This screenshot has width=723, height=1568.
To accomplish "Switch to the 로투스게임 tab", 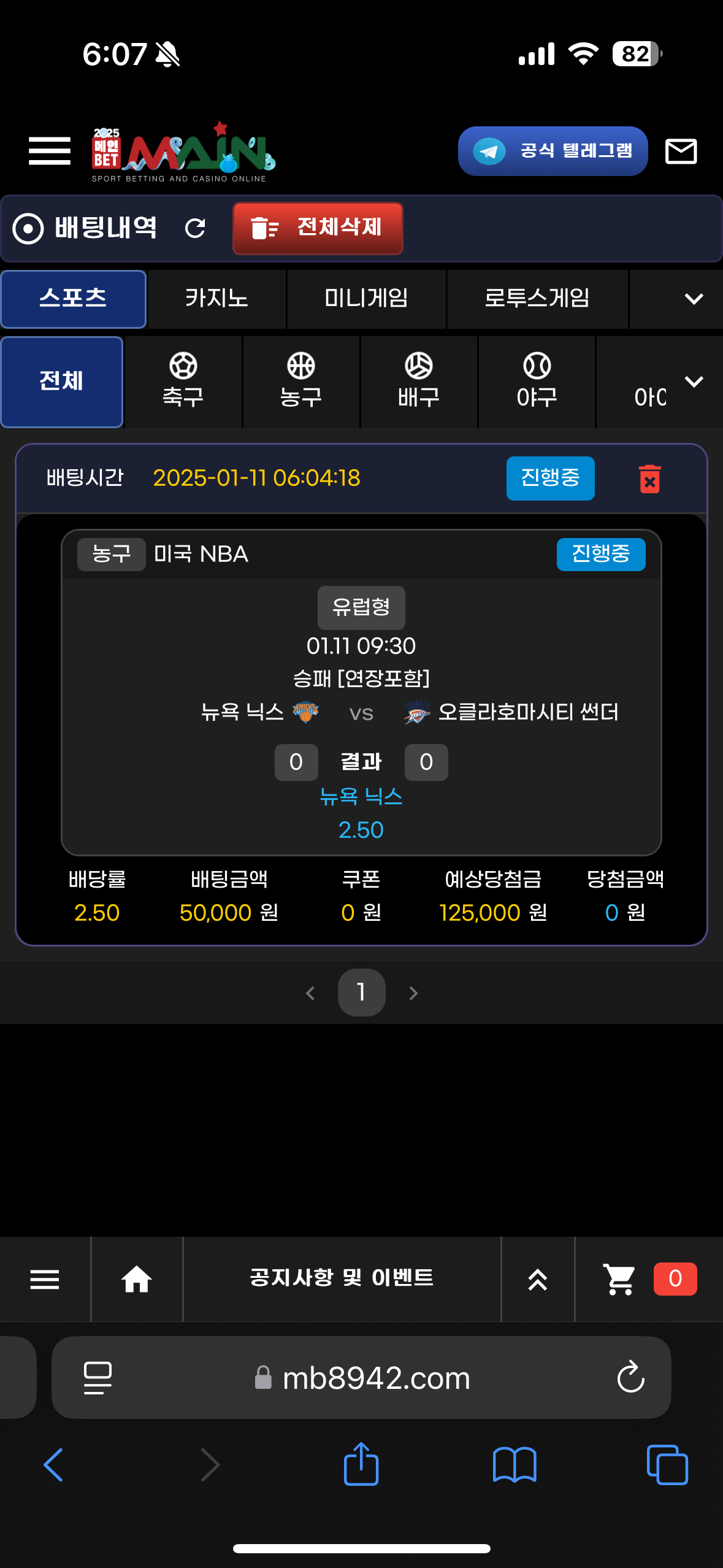I will point(537,299).
